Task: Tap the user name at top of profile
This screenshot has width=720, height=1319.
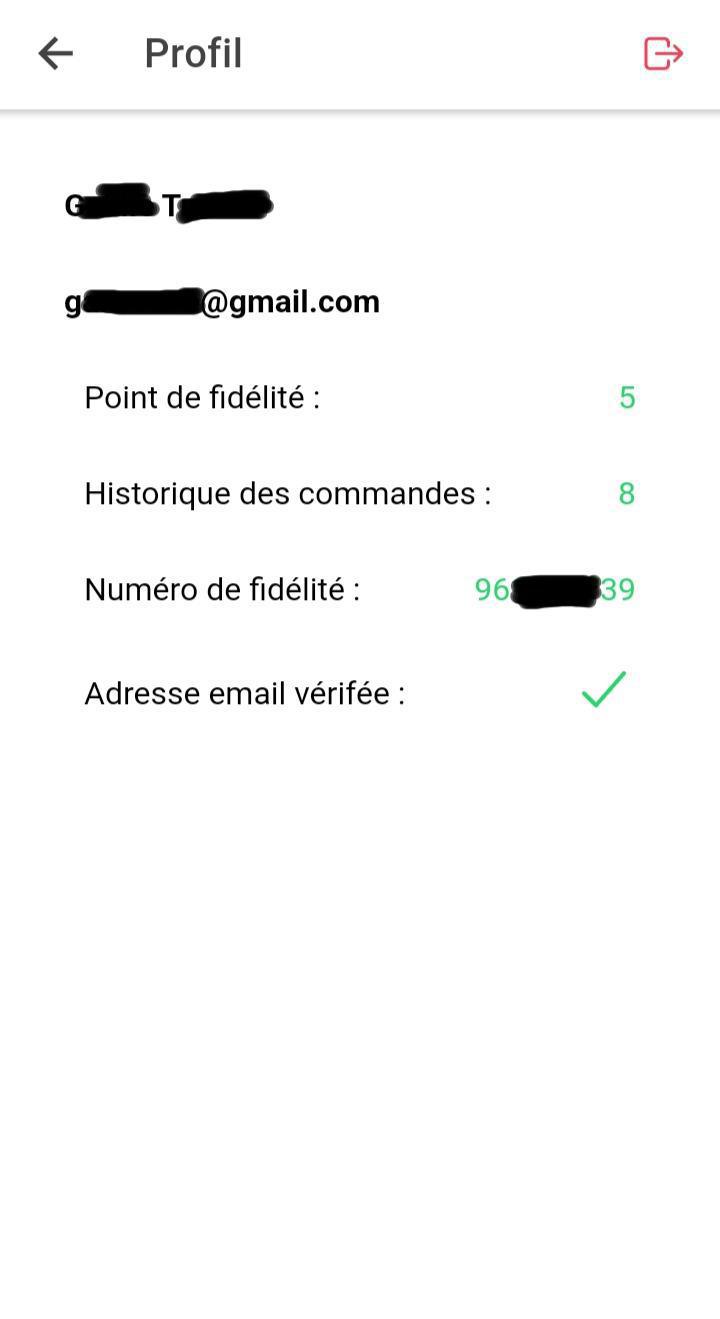Action: click(x=168, y=205)
